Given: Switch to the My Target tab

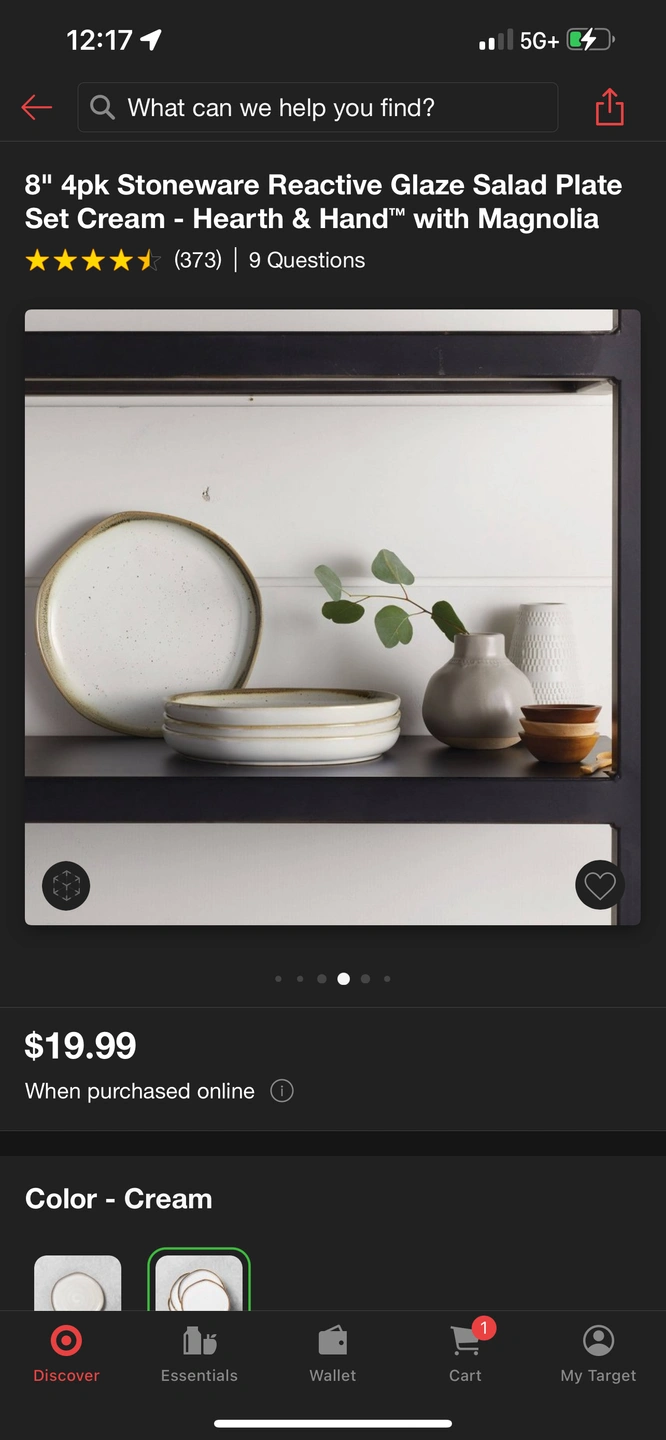Looking at the screenshot, I should pos(598,1354).
